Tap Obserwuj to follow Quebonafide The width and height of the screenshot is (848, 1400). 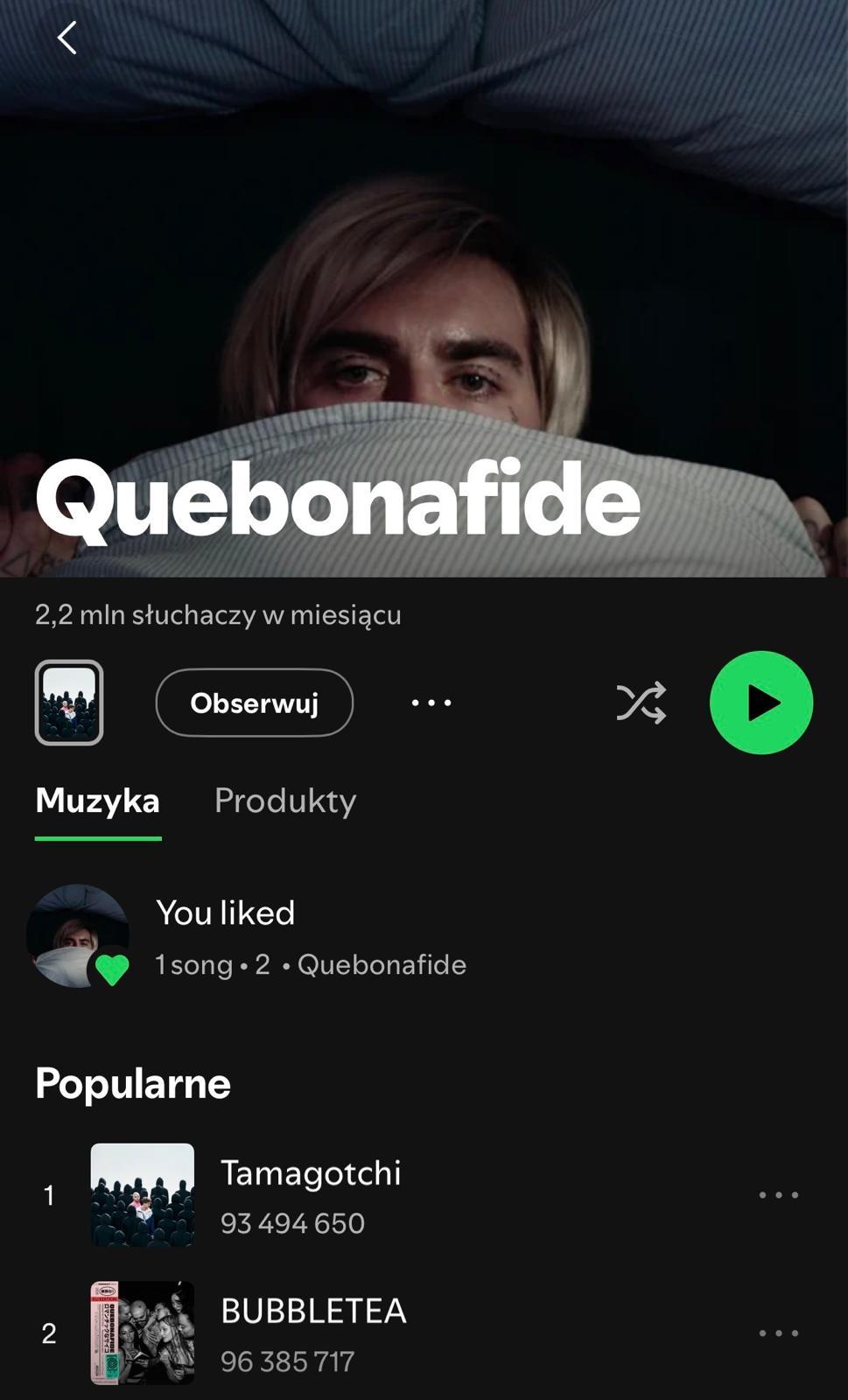[254, 702]
